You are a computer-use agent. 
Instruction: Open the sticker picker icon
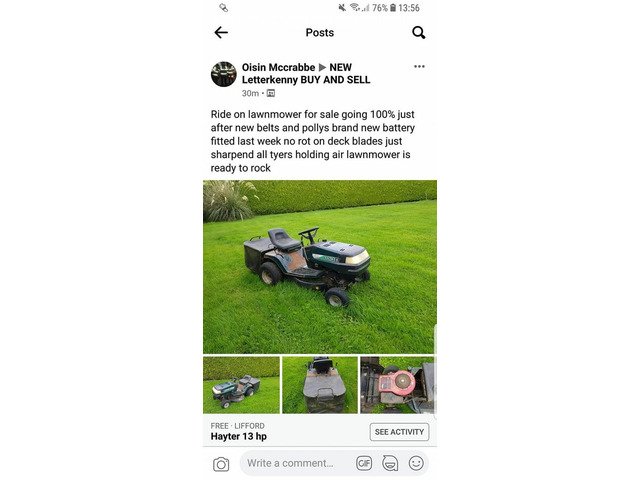[x=390, y=463]
